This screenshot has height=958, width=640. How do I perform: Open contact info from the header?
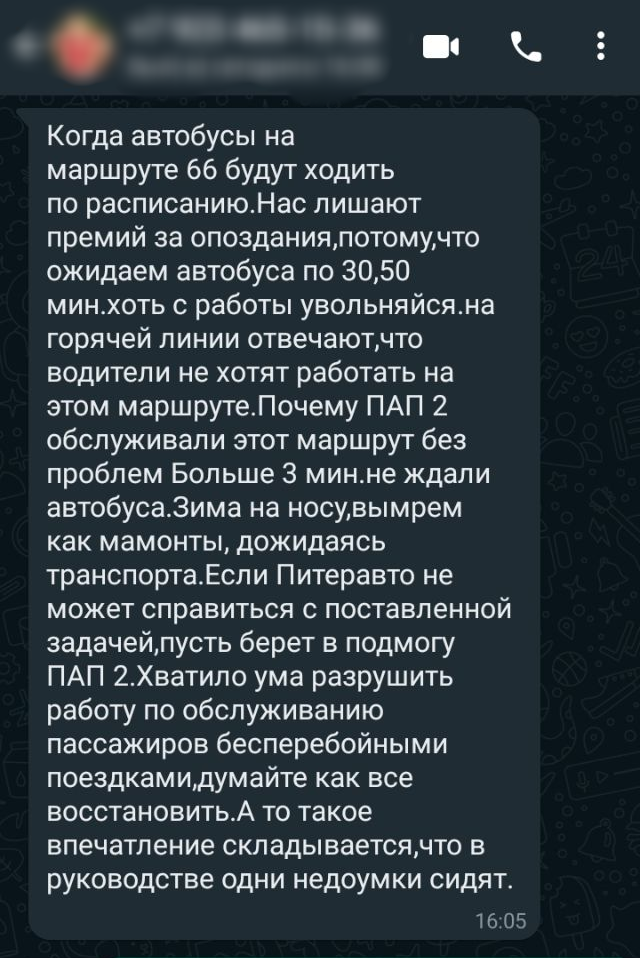(x=250, y=47)
